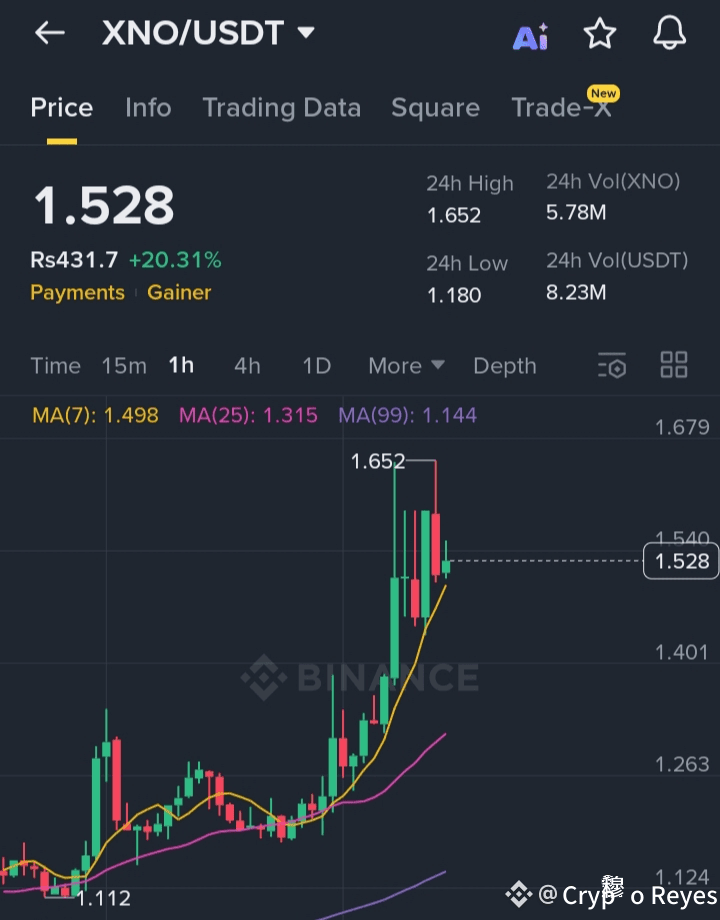This screenshot has height=920, width=720.
Task: Go back using the arrow icon
Action: 49,33
